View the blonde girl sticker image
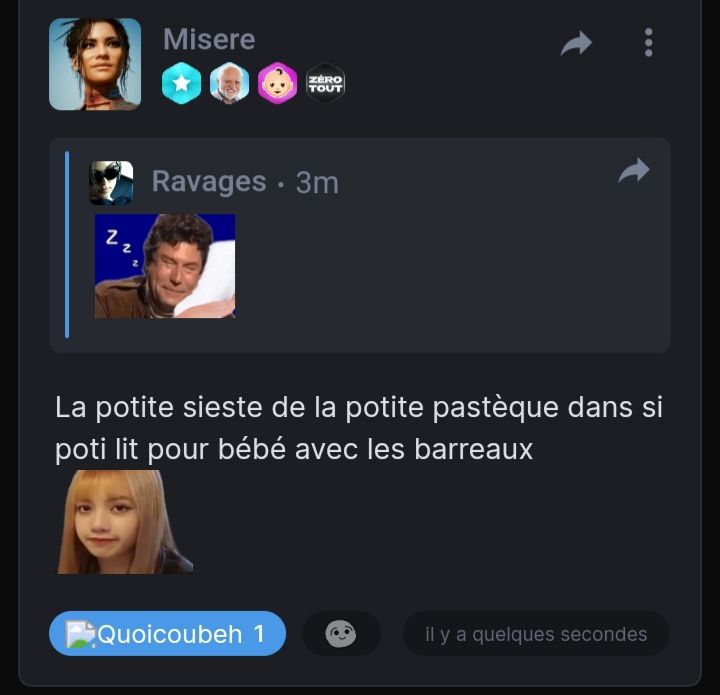 pyautogui.click(x=124, y=522)
